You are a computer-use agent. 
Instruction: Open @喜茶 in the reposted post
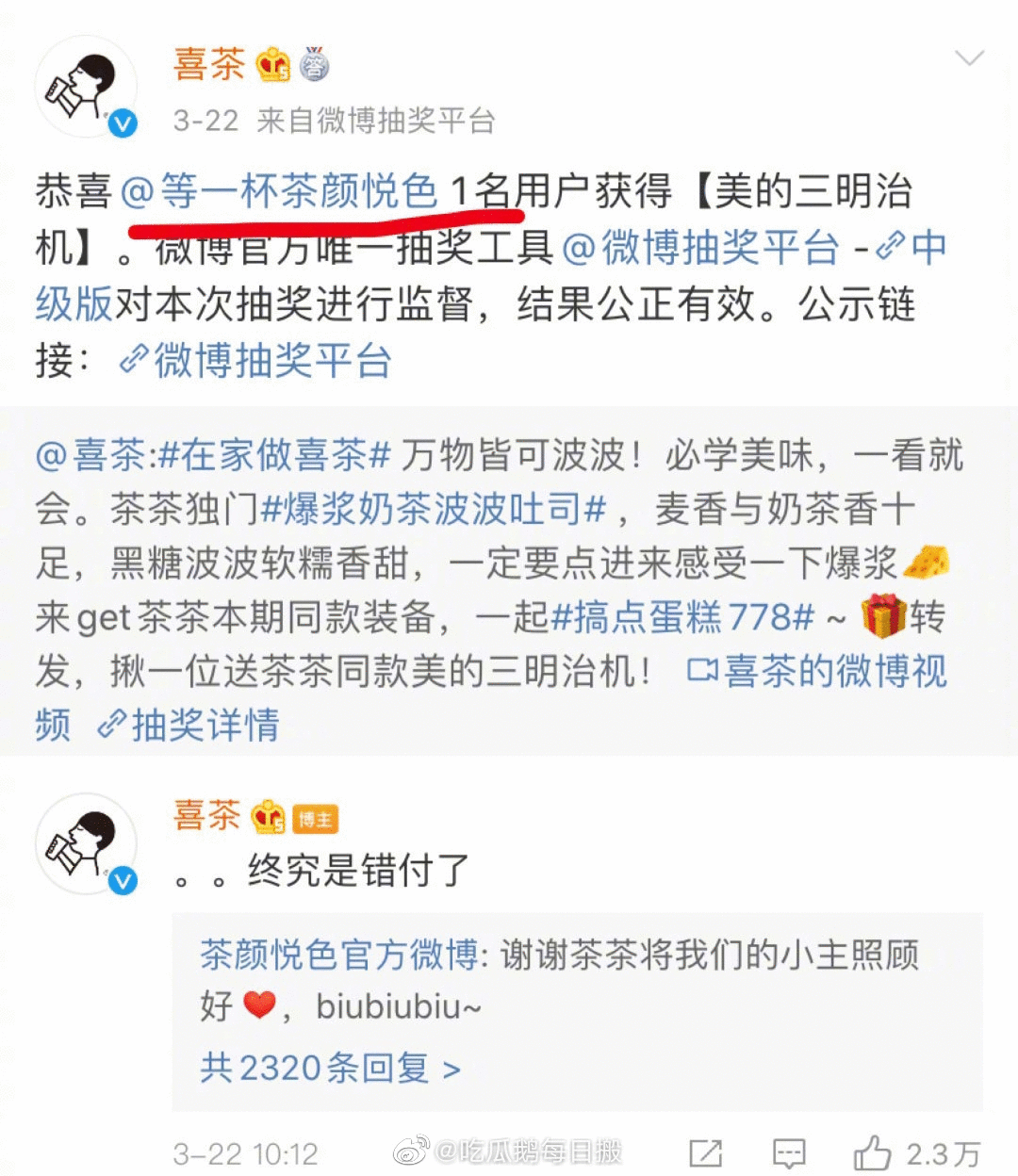pos(90,456)
